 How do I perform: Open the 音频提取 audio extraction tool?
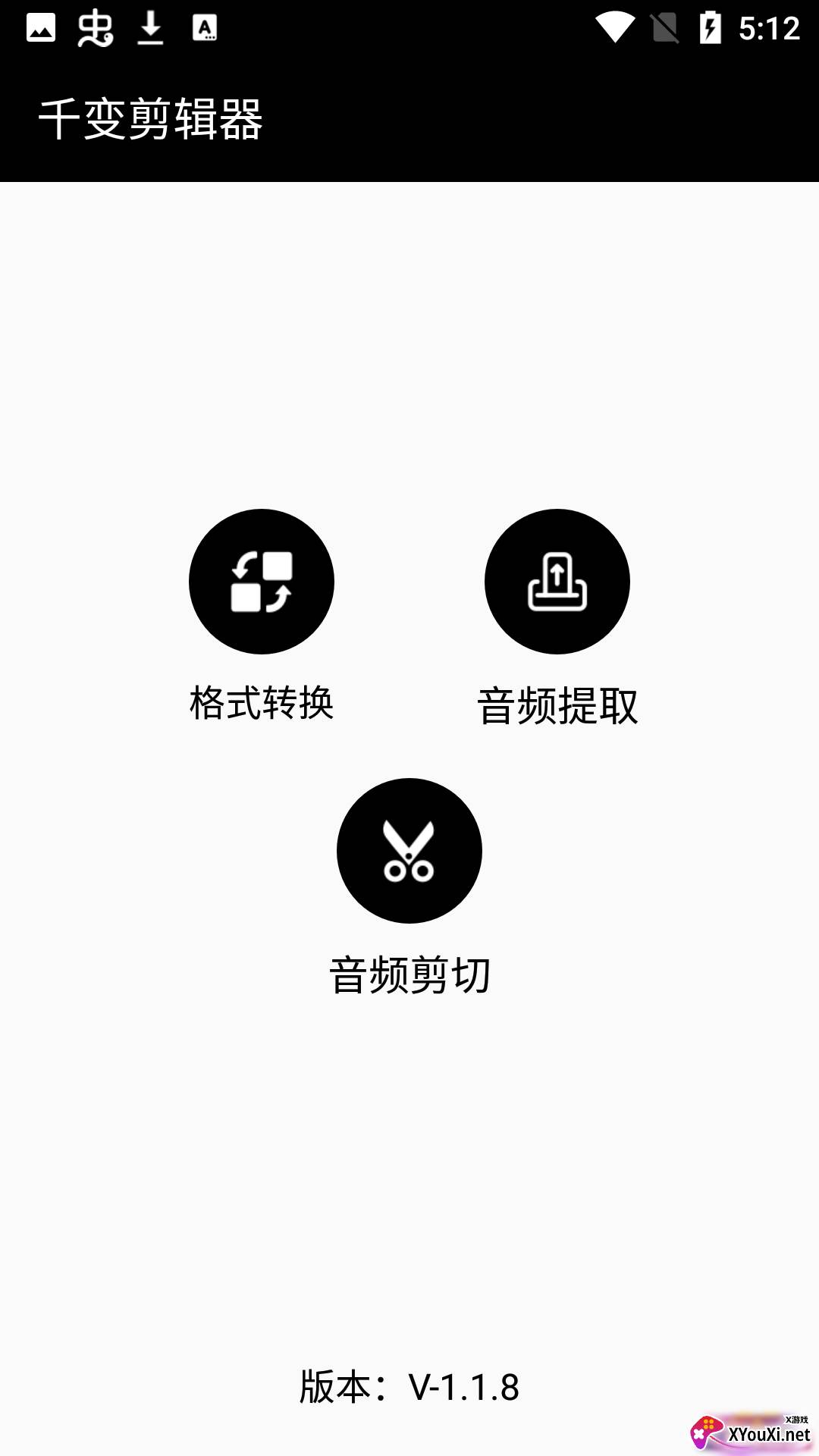tap(557, 582)
